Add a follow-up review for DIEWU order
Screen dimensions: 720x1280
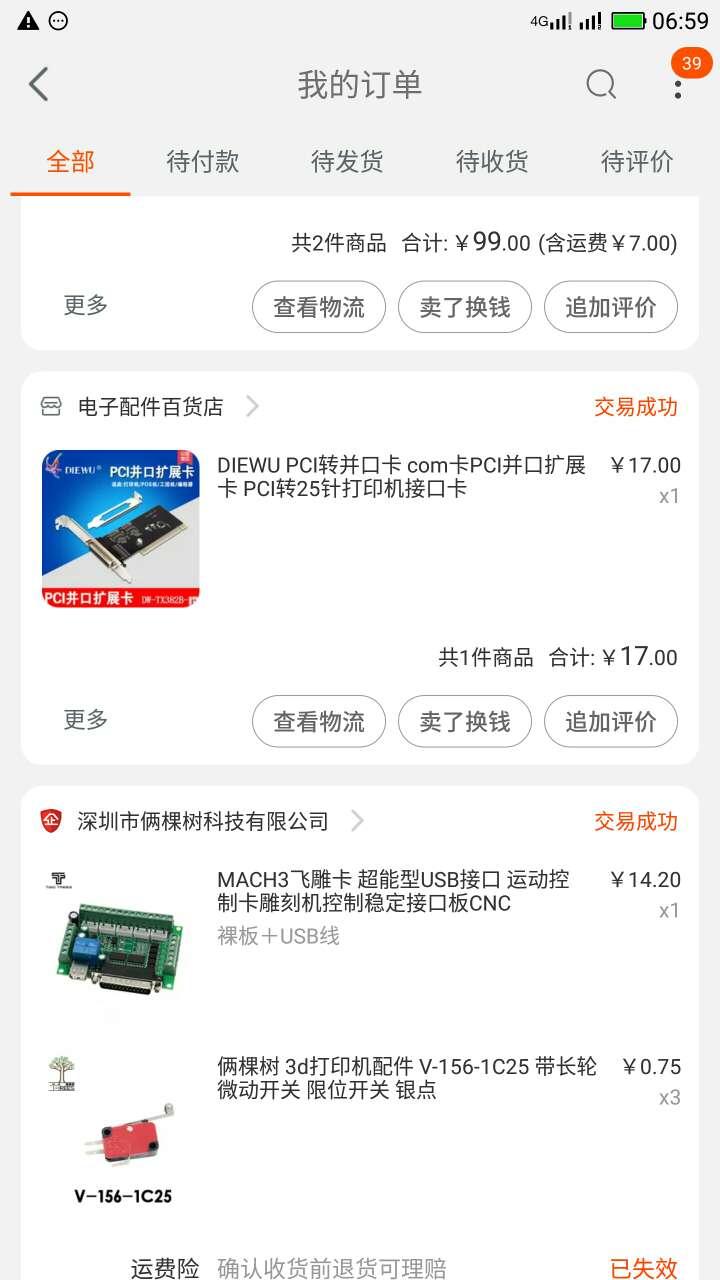(611, 721)
